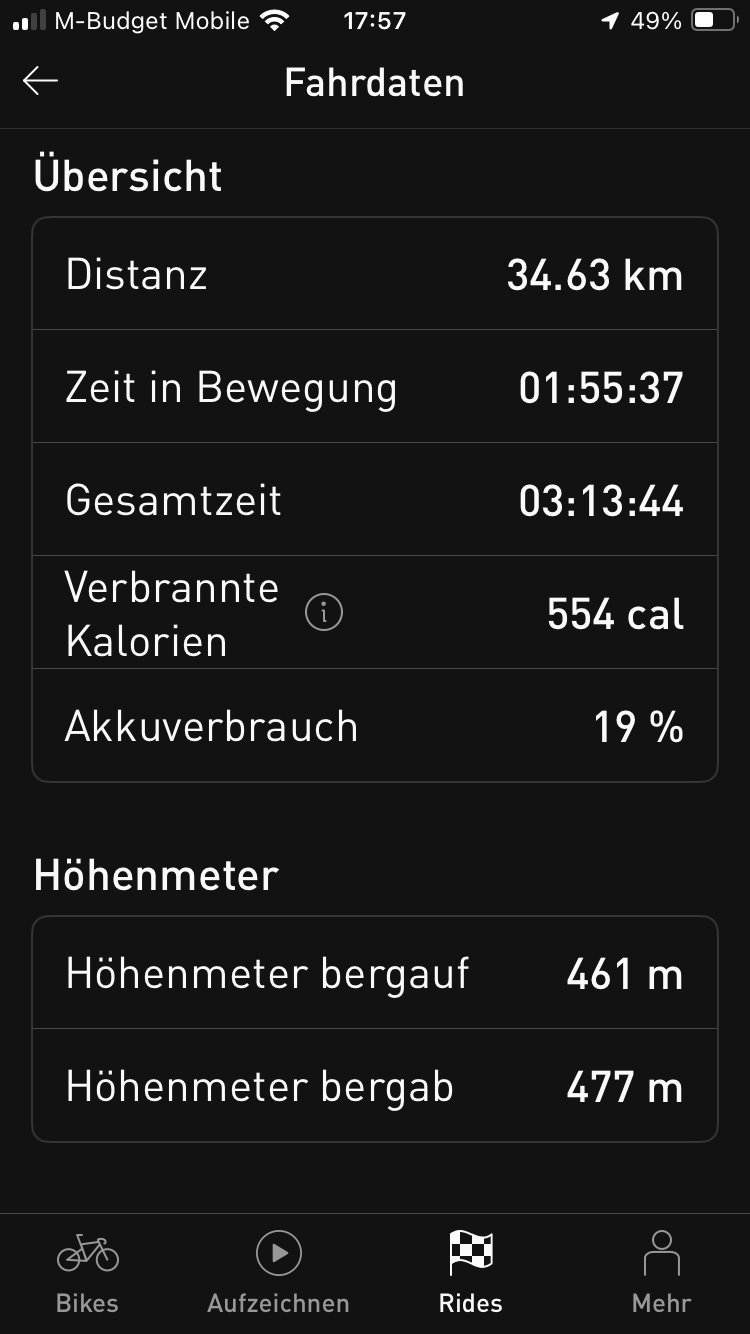Go back from Fahrdaten screen
750x1334 pixels.
click(x=40, y=81)
